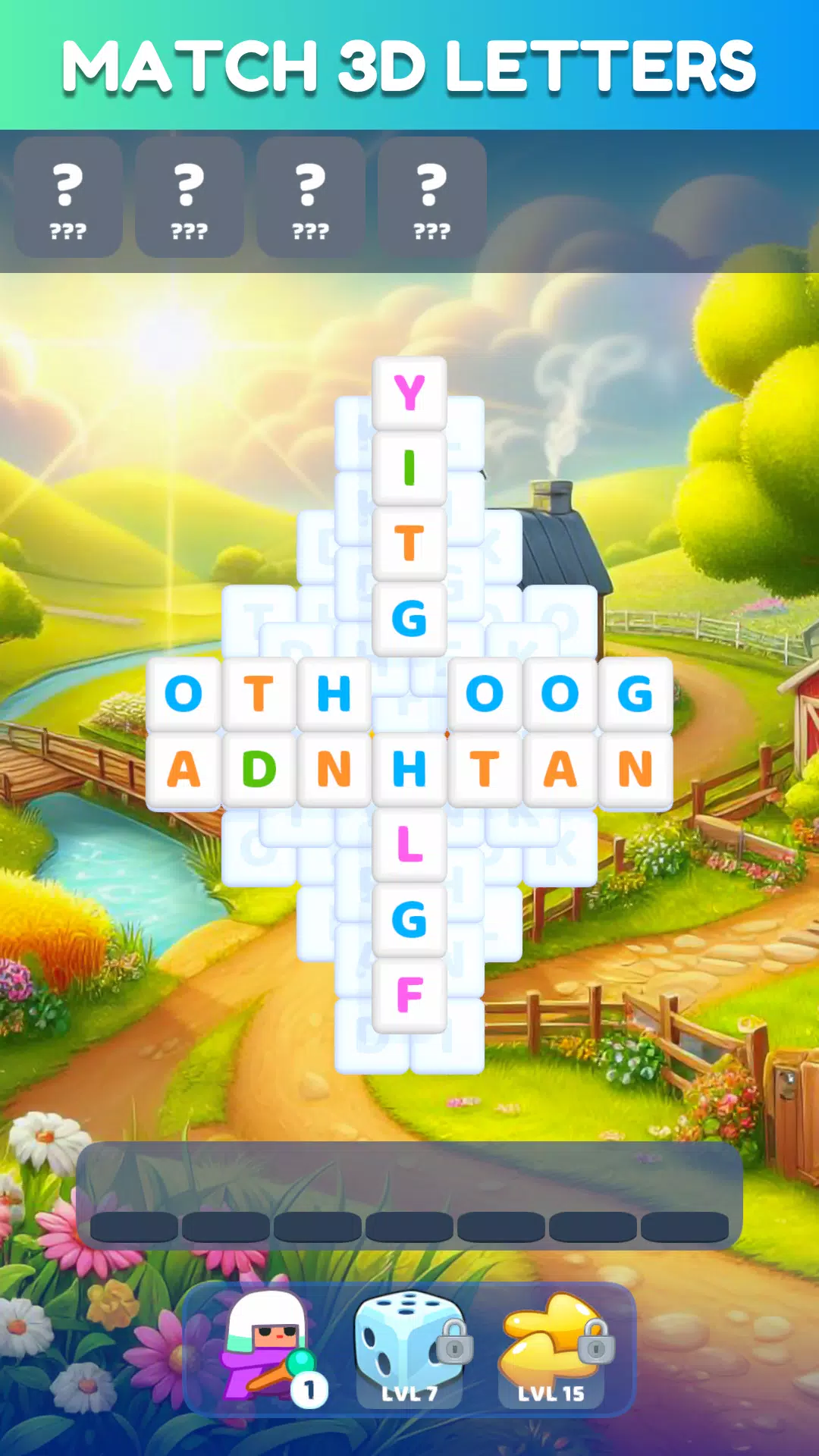Pick the green D letter tile
This screenshot has width=819, height=1456.
pyautogui.click(x=259, y=769)
